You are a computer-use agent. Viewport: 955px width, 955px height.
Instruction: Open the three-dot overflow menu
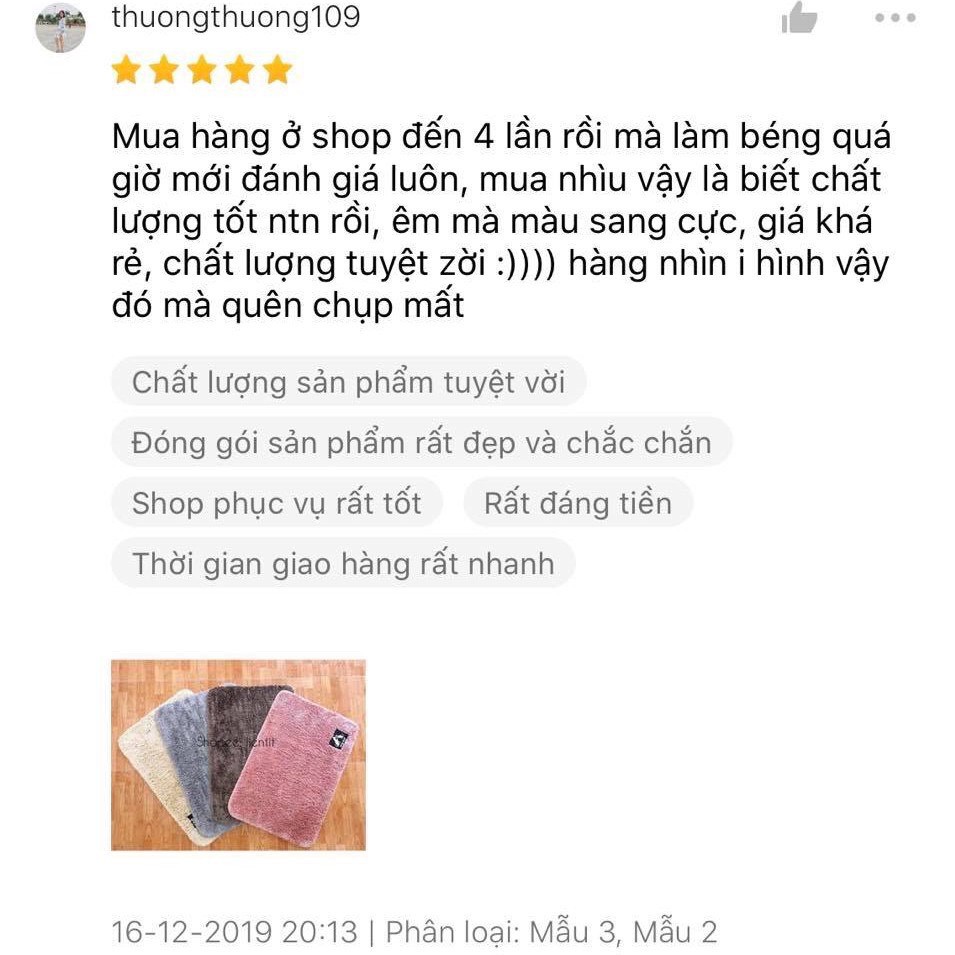click(x=895, y=18)
